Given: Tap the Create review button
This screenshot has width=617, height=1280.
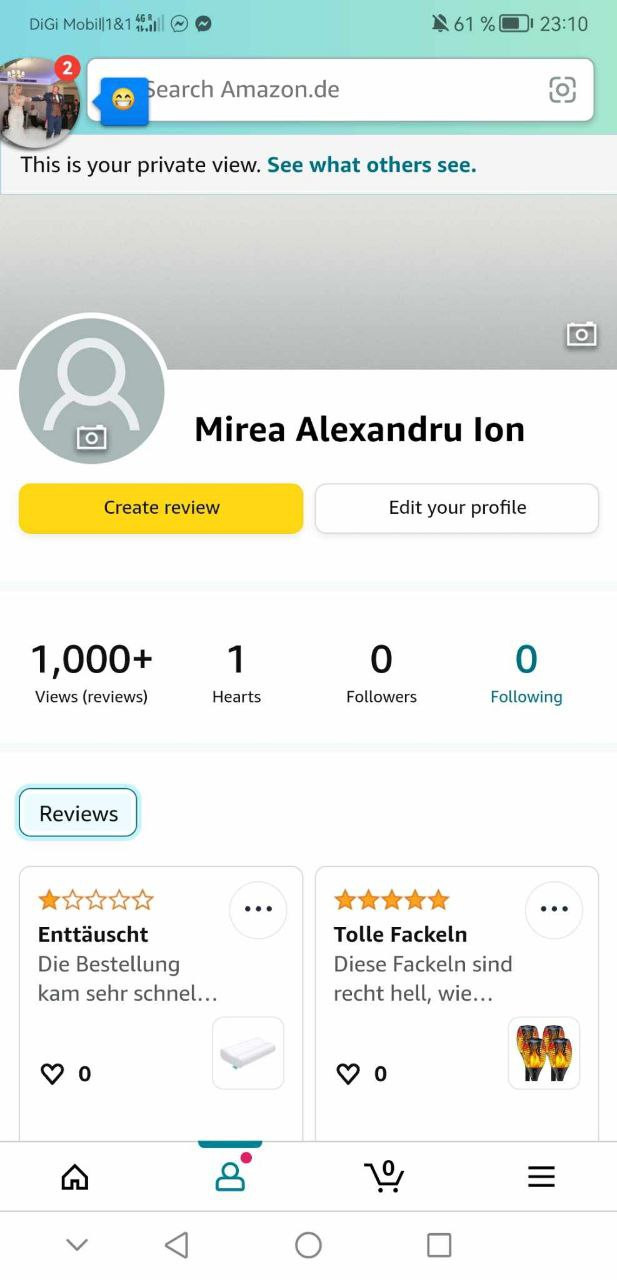Looking at the screenshot, I should pyautogui.click(x=161, y=508).
